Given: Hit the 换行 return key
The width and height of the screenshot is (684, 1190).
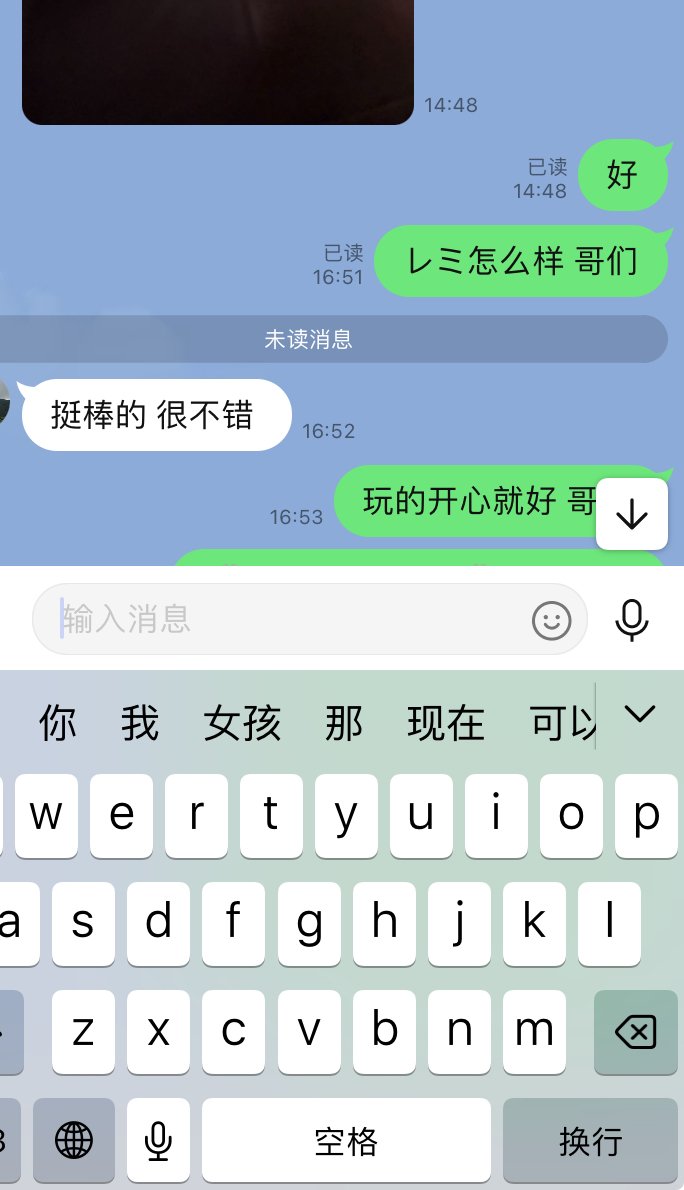Looking at the screenshot, I should coord(590,1140).
